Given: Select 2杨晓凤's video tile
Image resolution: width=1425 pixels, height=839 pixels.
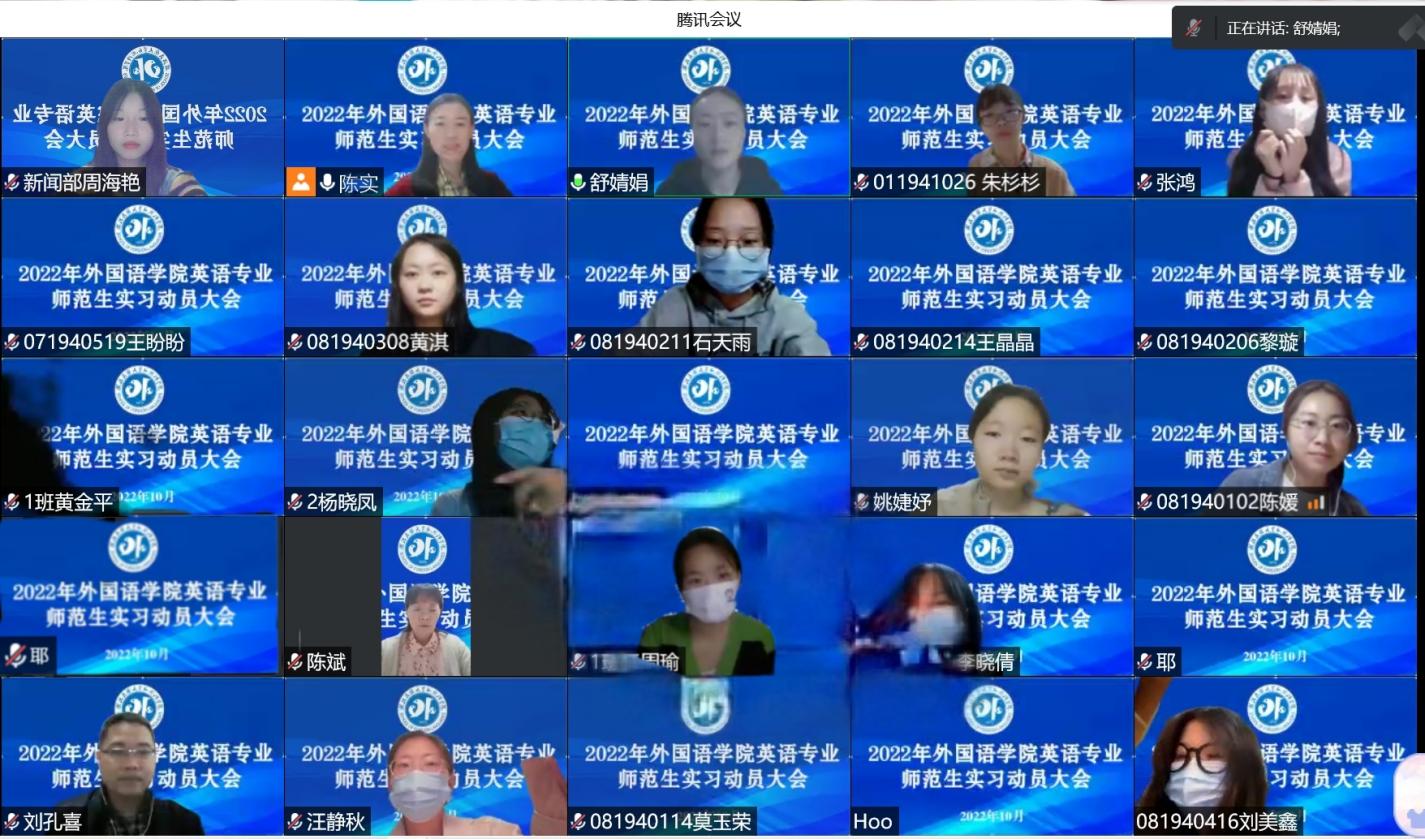Looking at the screenshot, I should [x=425, y=437].
